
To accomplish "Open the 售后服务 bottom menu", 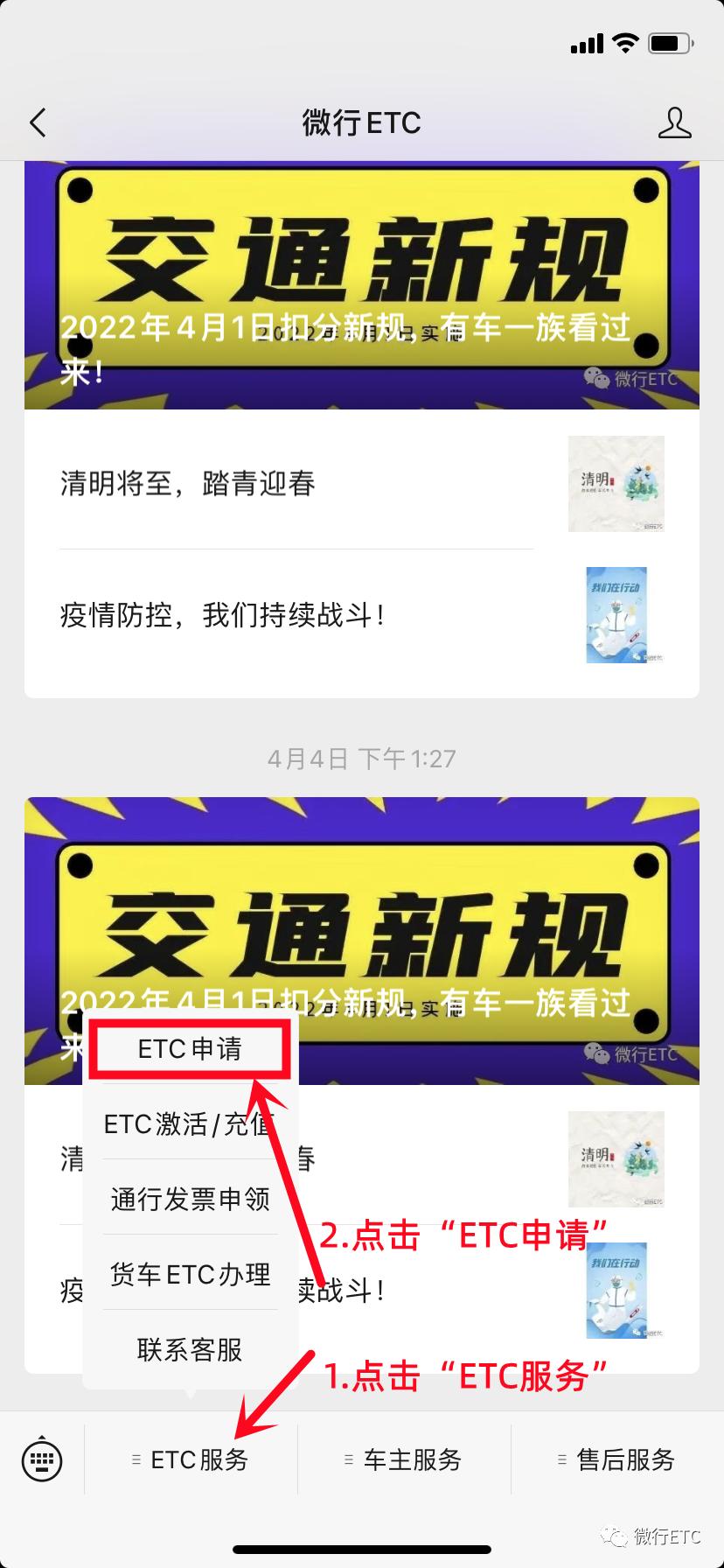I will [x=623, y=1459].
